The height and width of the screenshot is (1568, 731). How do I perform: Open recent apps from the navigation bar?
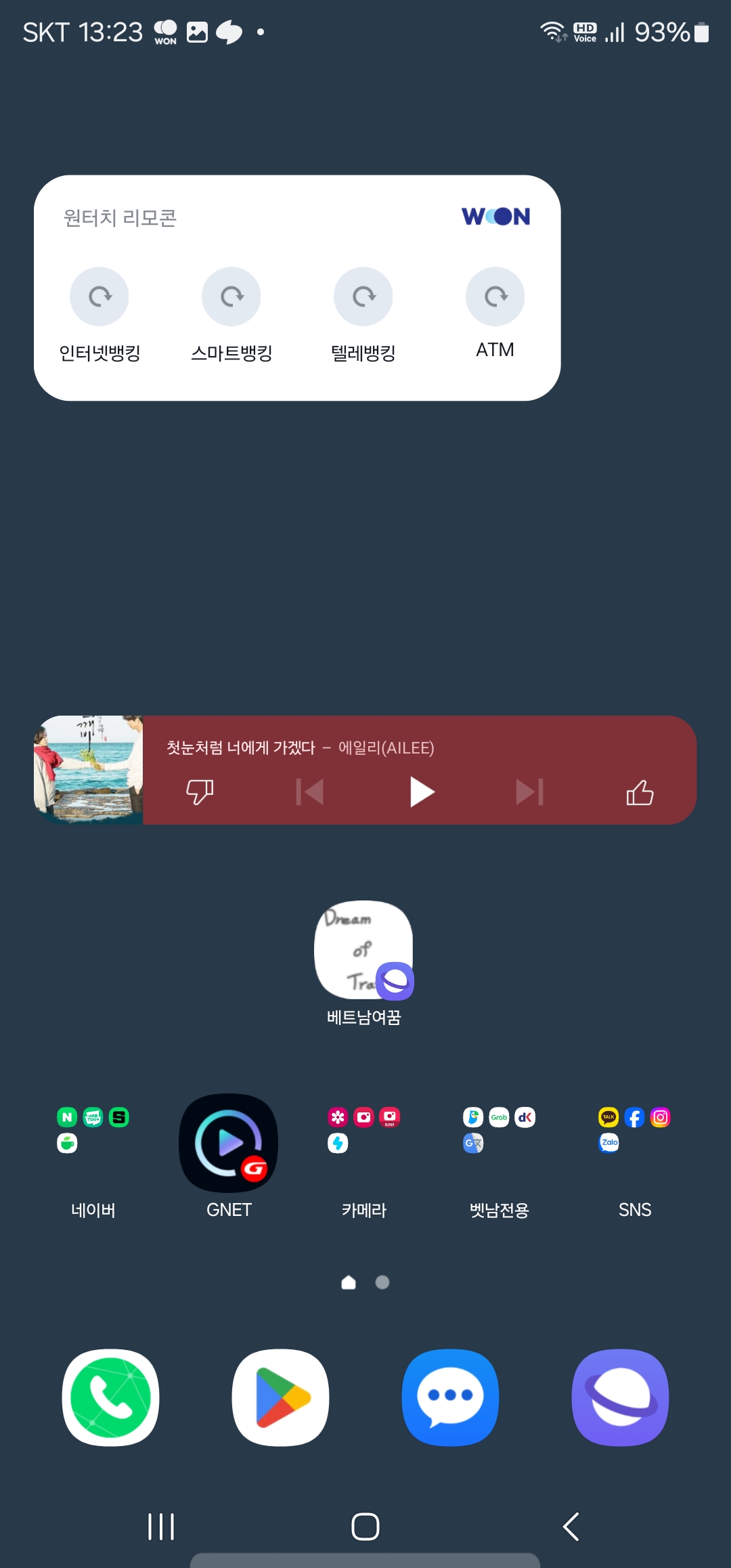pyautogui.click(x=161, y=1527)
